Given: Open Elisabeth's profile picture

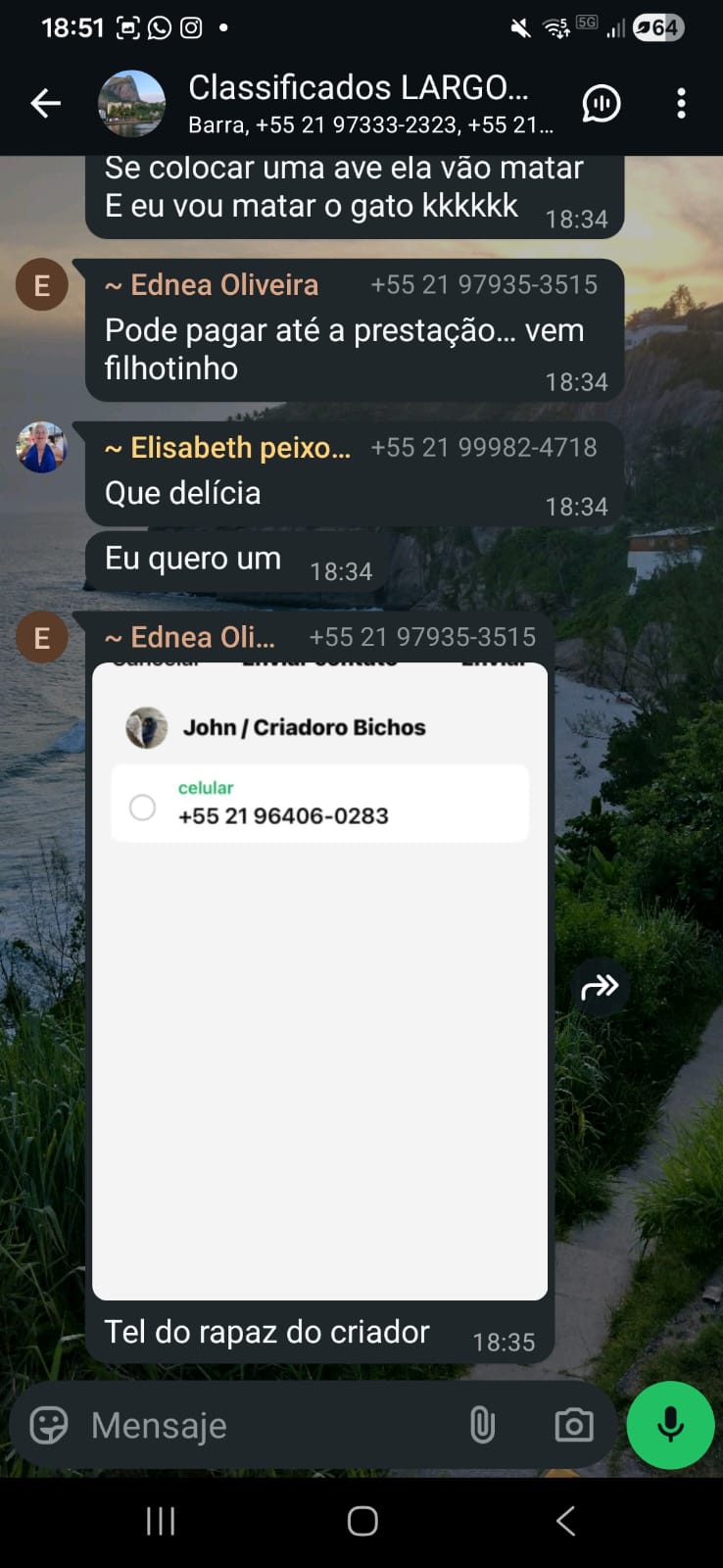Looking at the screenshot, I should pos(41,448).
